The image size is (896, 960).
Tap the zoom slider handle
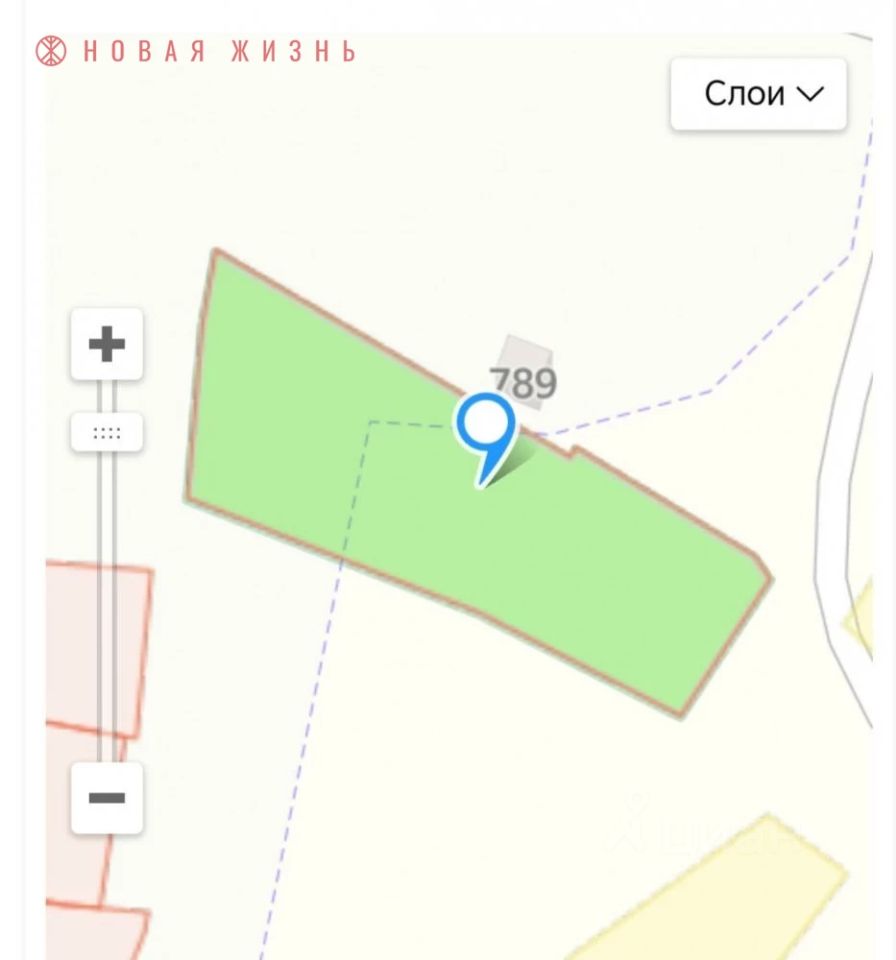click(x=107, y=433)
